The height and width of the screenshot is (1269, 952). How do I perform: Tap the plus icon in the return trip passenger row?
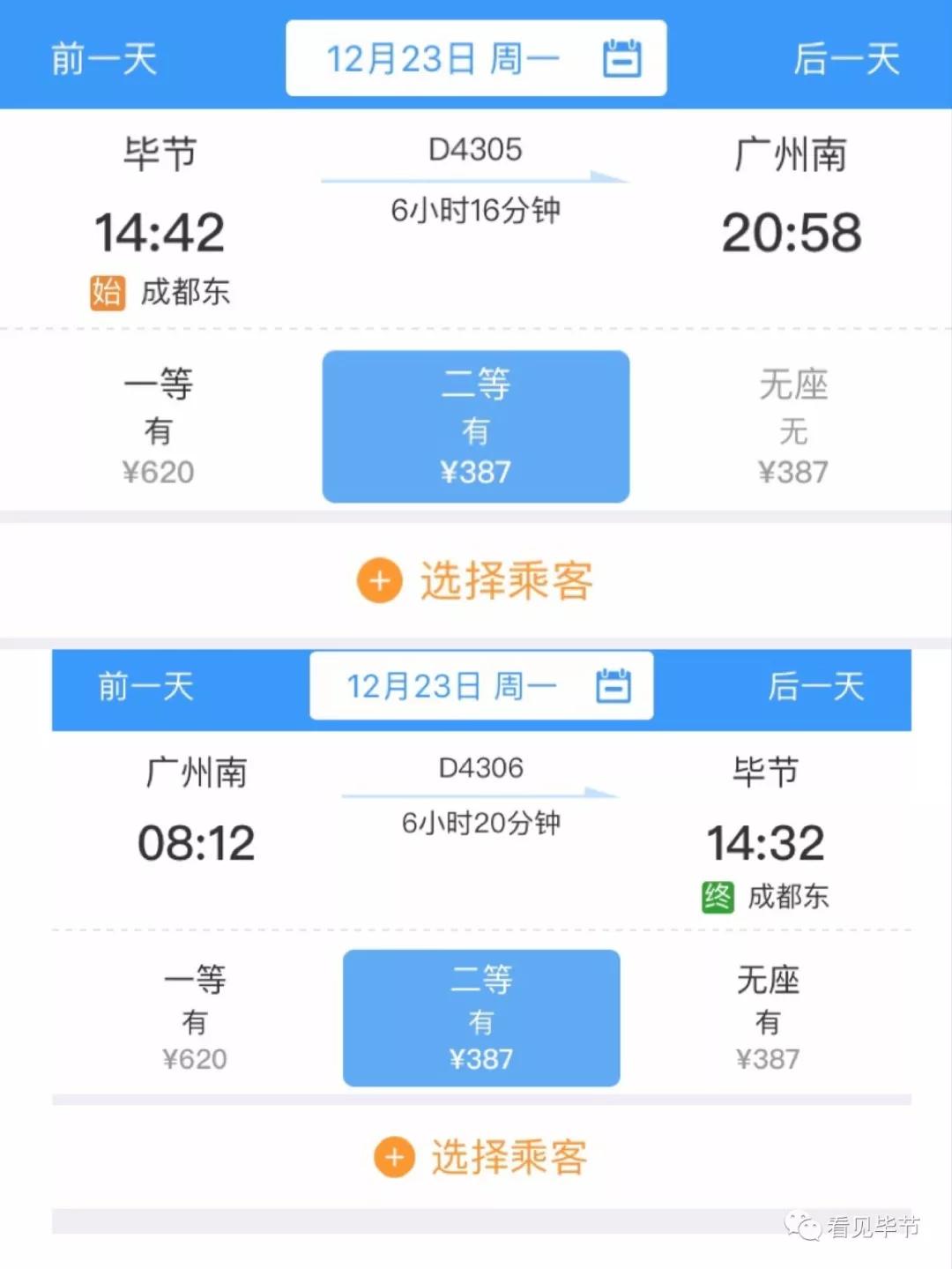394,1159
